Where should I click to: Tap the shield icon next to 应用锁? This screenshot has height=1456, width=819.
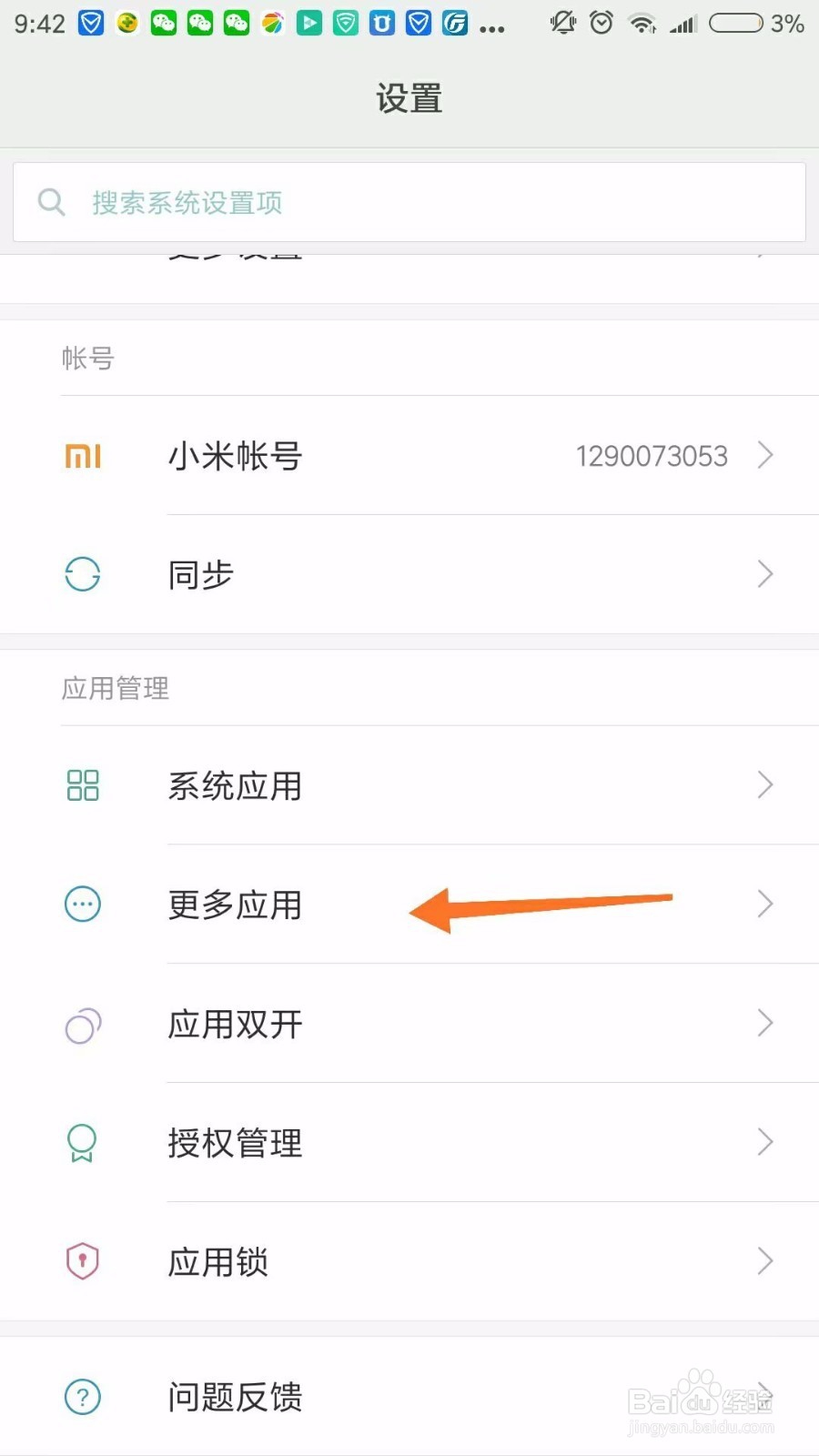(x=81, y=1261)
